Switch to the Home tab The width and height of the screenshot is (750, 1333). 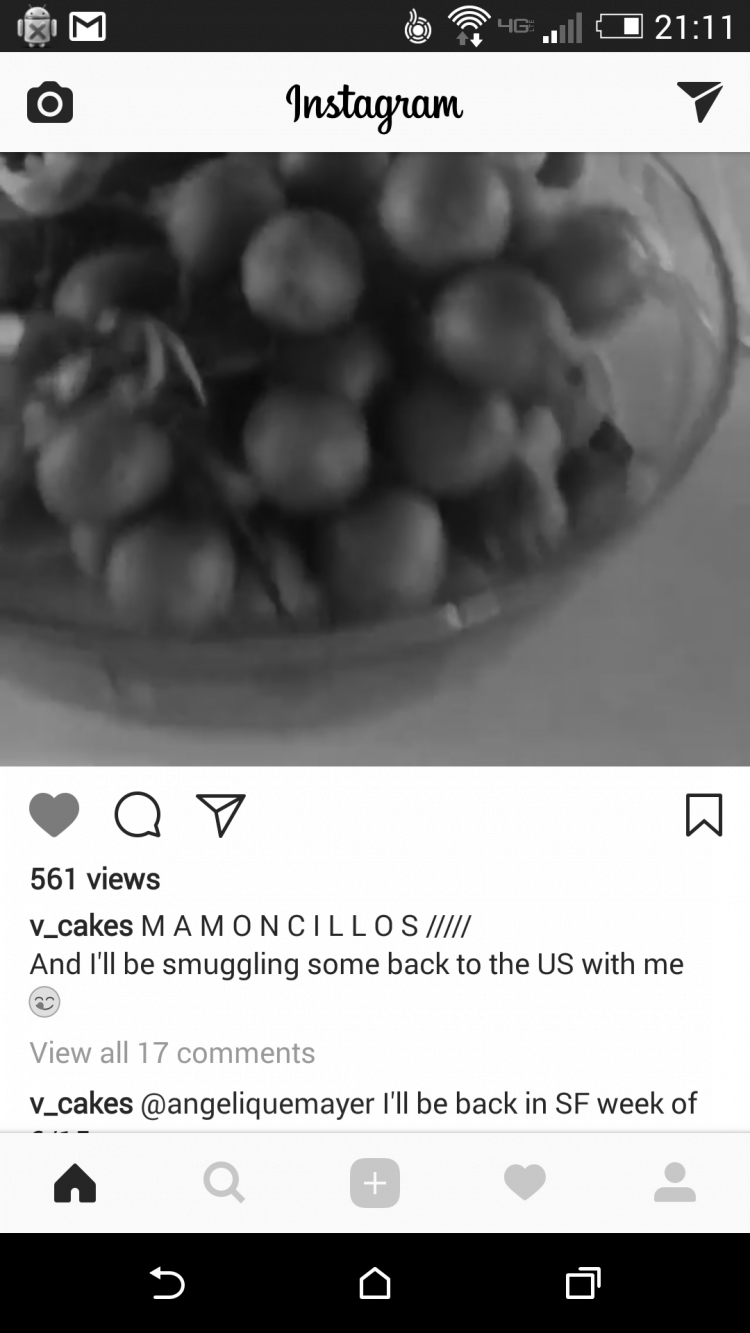[75, 1183]
